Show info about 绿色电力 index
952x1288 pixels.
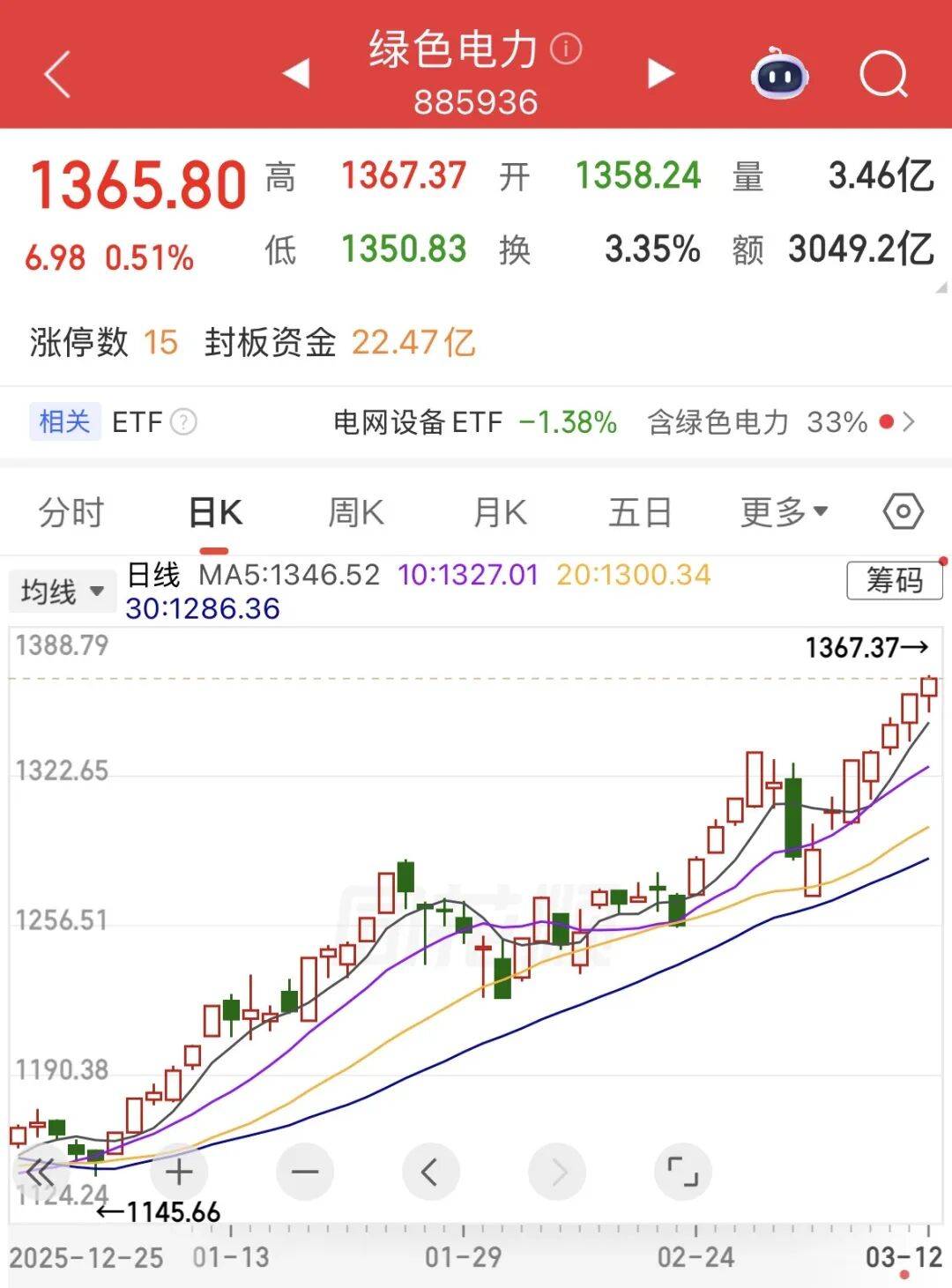(566, 48)
